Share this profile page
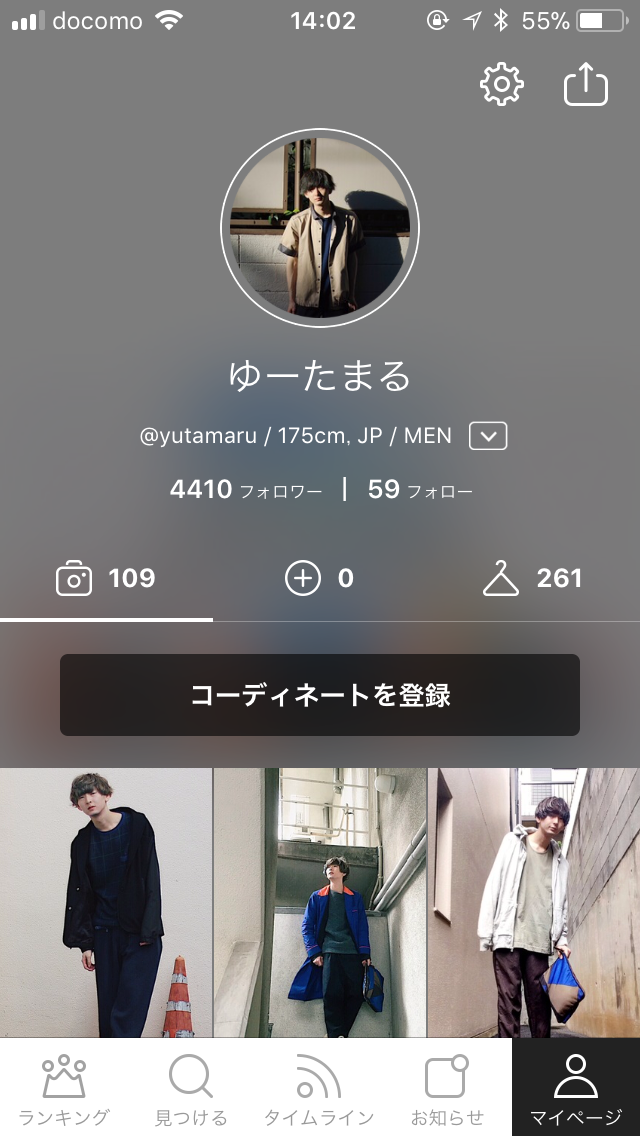The height and width of the screenshot is (1136, 640). click(x=586, y=85)
